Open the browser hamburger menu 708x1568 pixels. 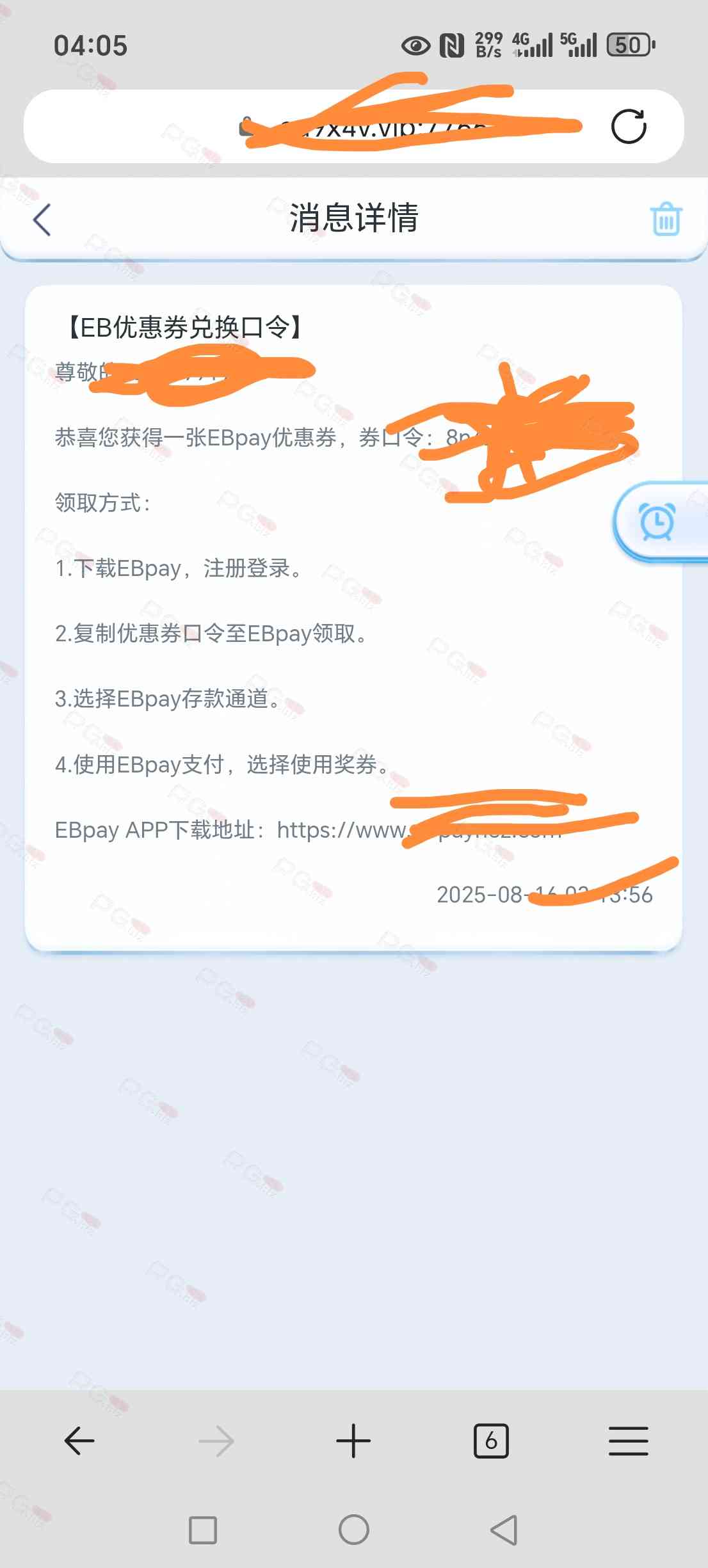(x=628, y=1441)
